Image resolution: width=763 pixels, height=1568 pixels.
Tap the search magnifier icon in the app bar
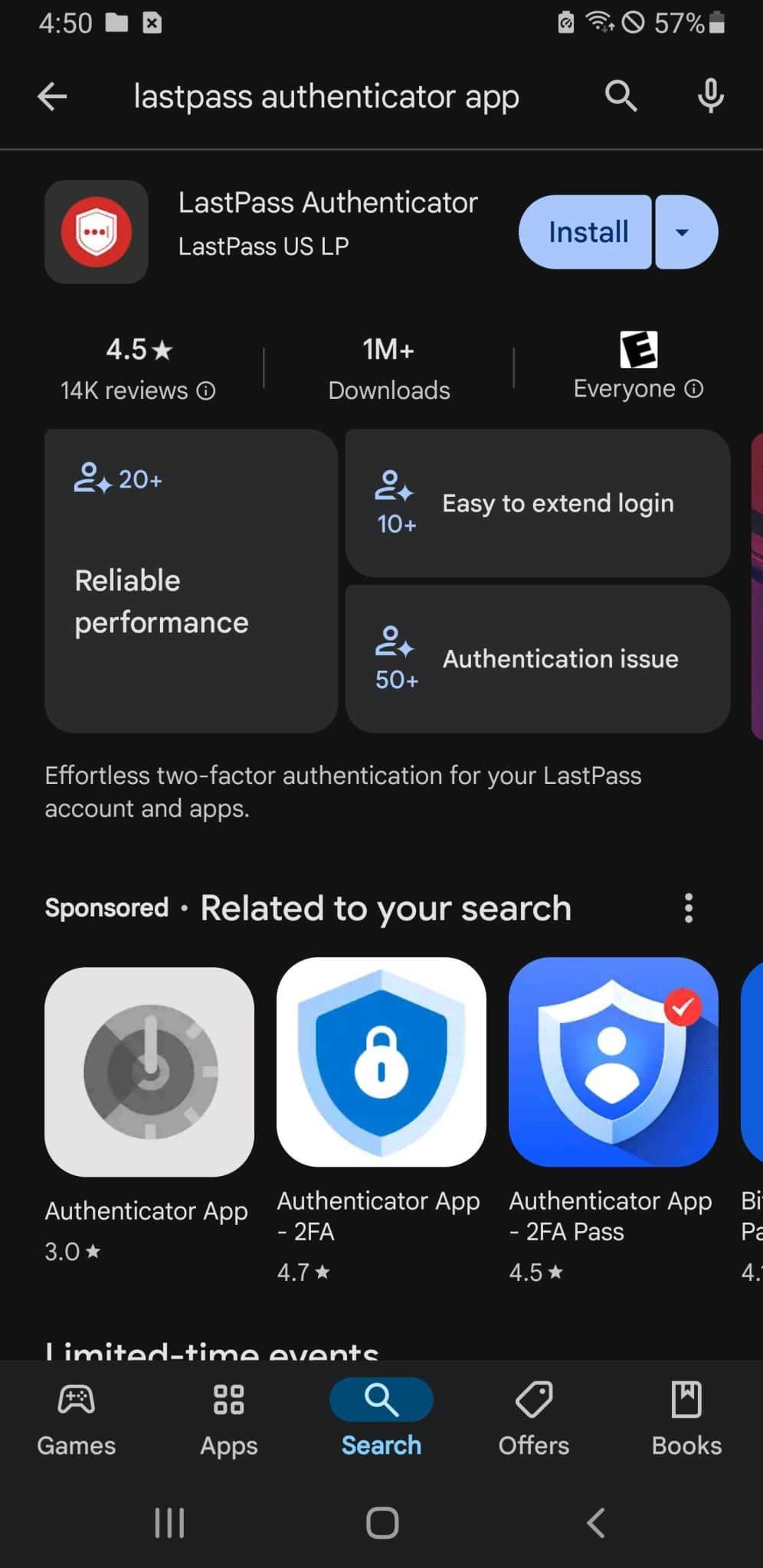coord(621,96)
